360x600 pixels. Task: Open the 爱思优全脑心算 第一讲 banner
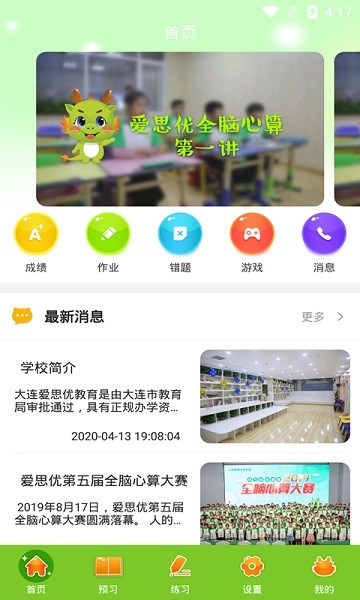[x=180, y=129]
